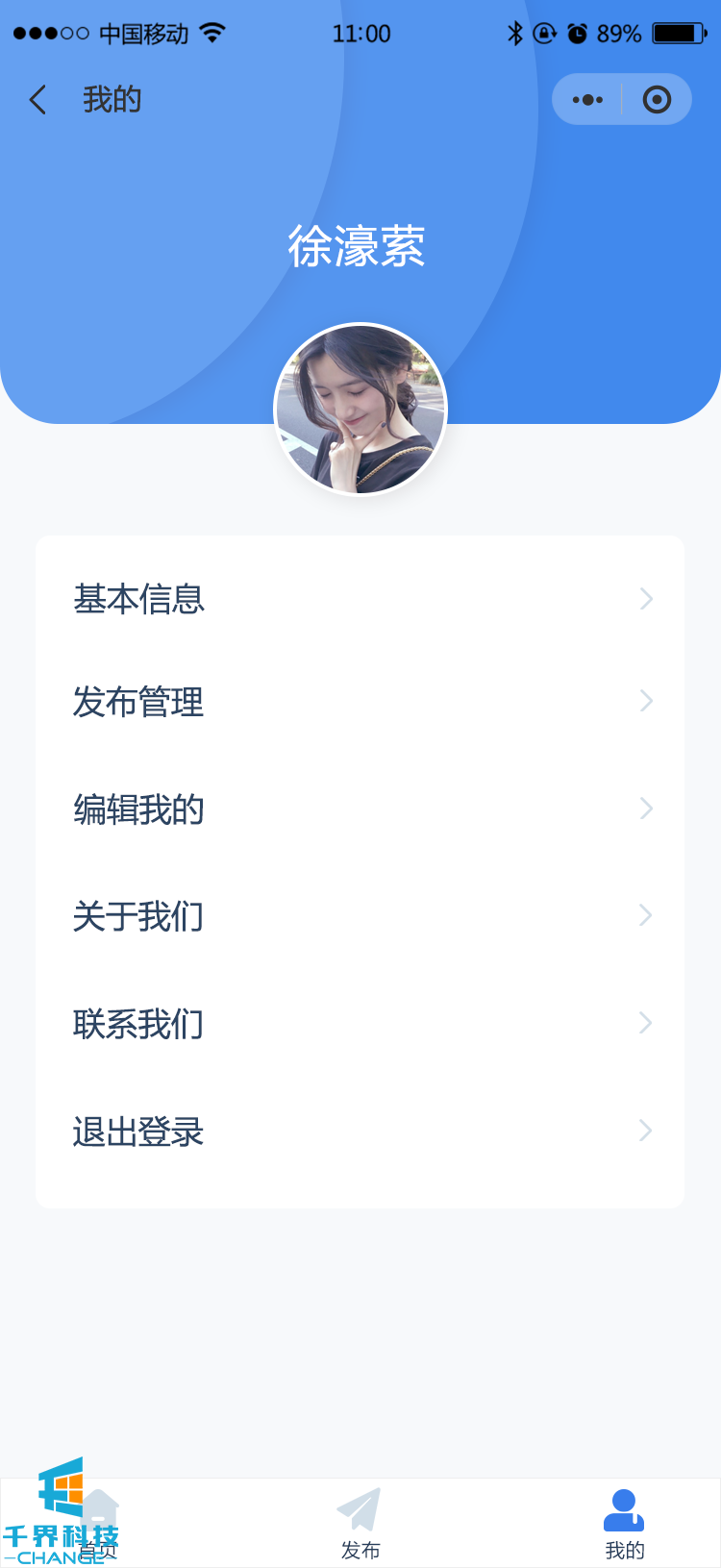This screenshot has width=721, height=1568.
Task: Tap the profile avatar photo
Action: click(360, 410)
